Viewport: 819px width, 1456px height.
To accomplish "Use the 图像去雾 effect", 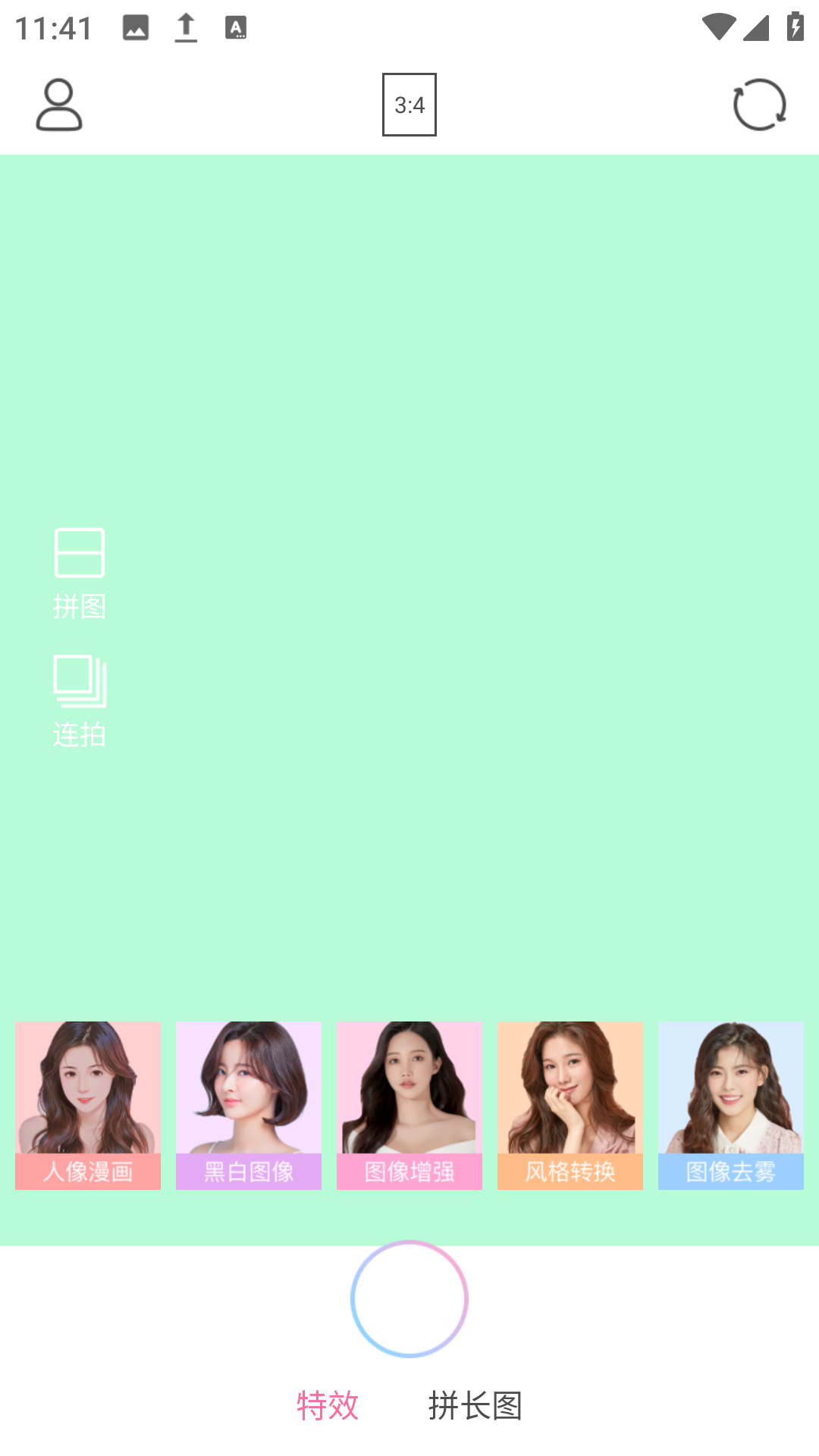I will (731, 1105).
